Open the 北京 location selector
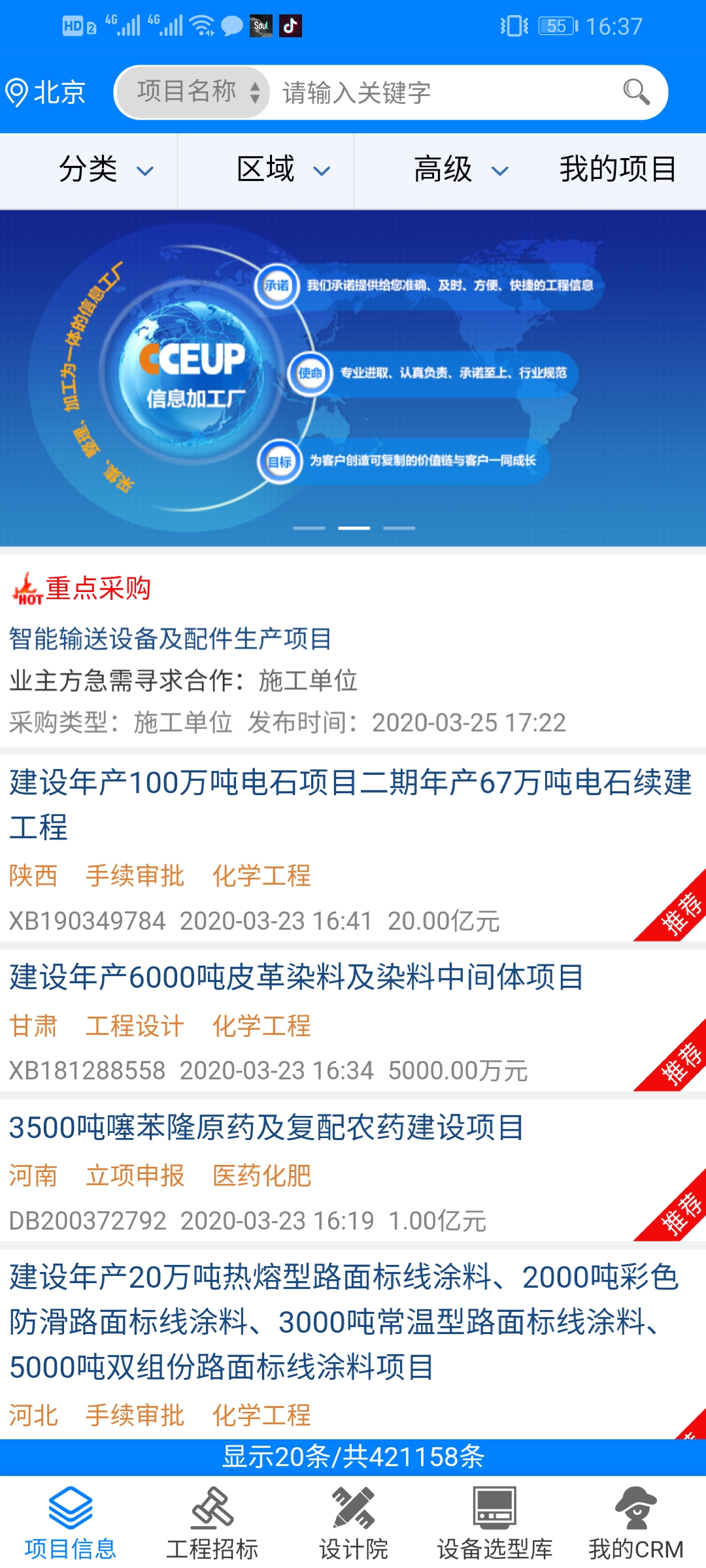The height and width of the screenshot is (1568, 706). (46, 92)
